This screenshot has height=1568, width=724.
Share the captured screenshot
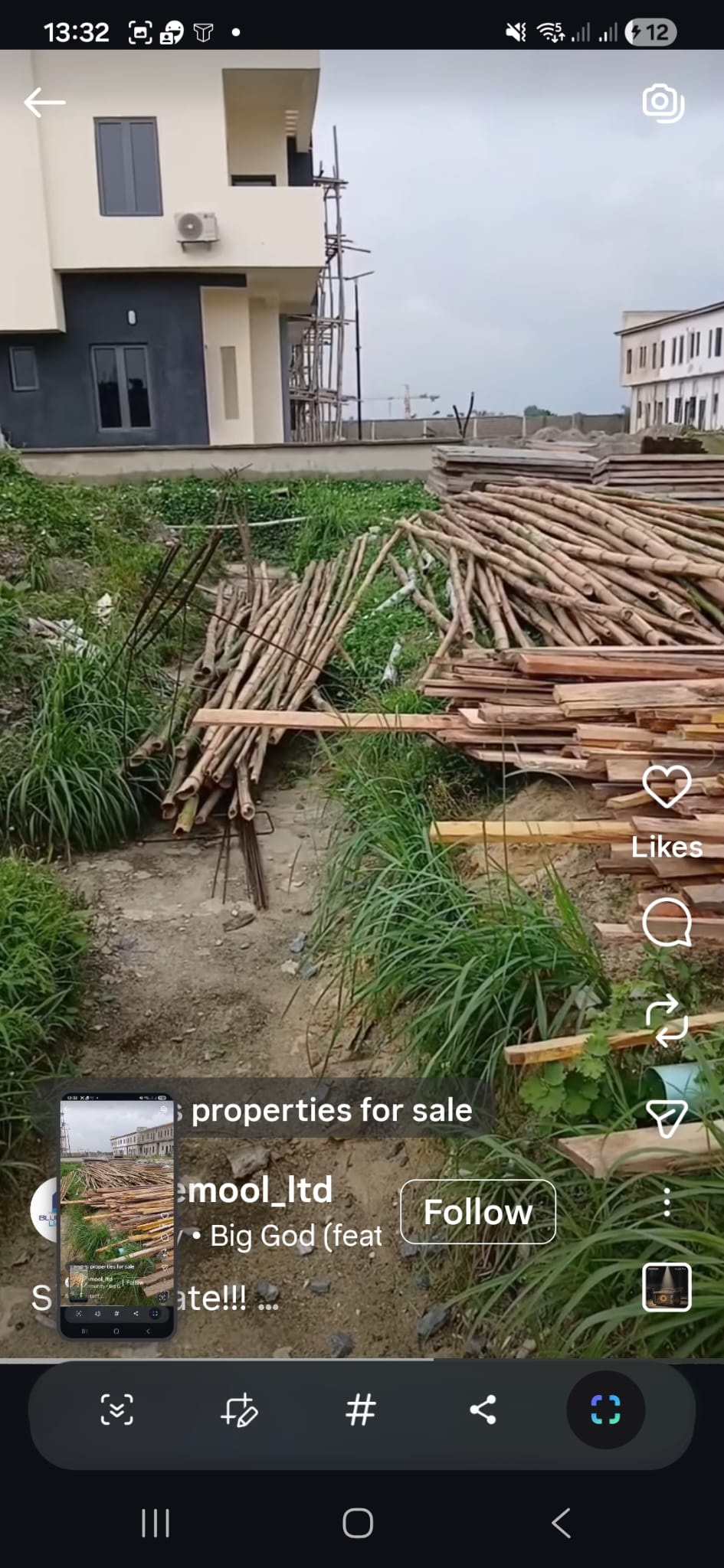pos(483,1410)
